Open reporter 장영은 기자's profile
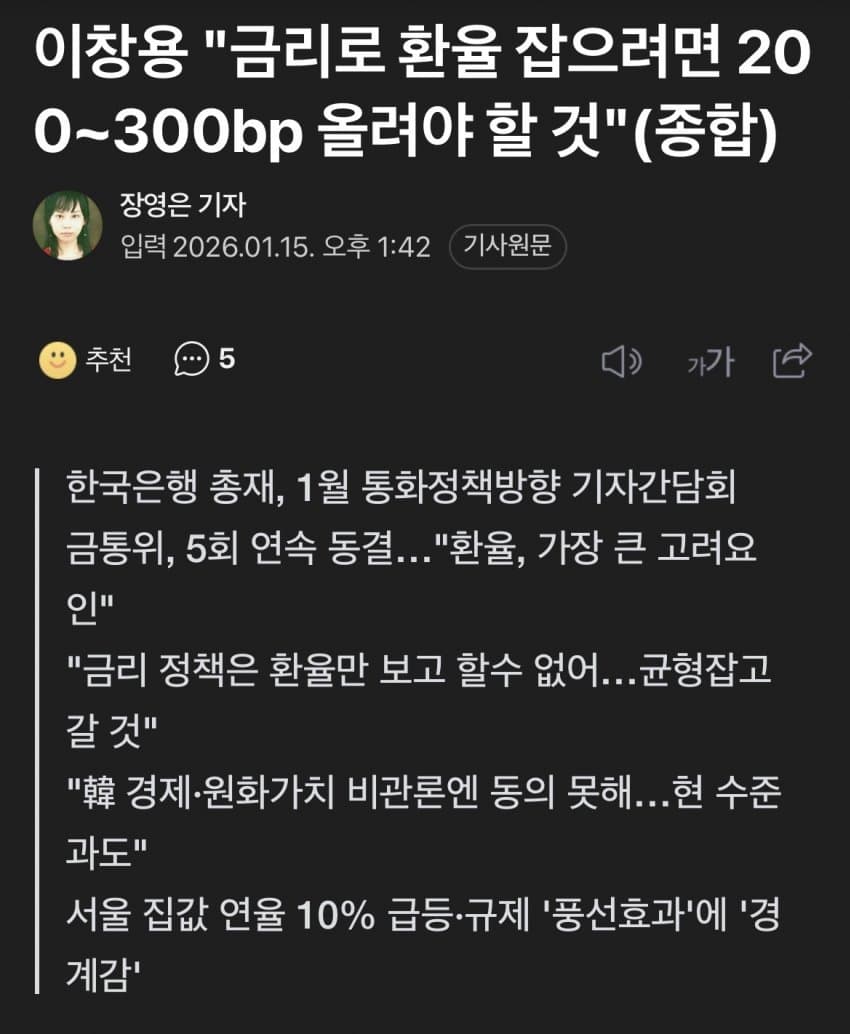The height and width of the screenshot is (1034, 850). (x=68, y=226)
